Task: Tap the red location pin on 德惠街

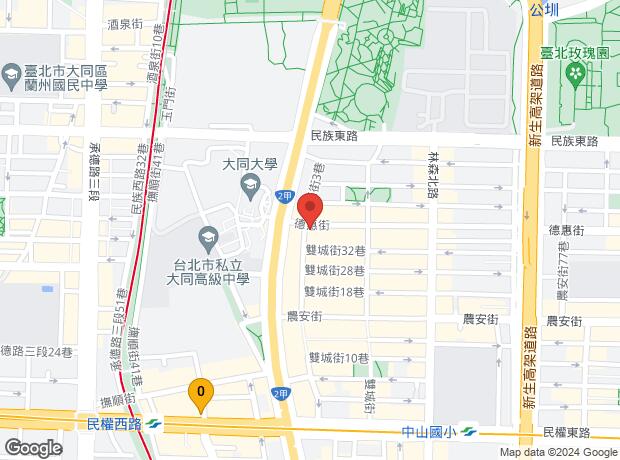Action: (x=310, y=210)
